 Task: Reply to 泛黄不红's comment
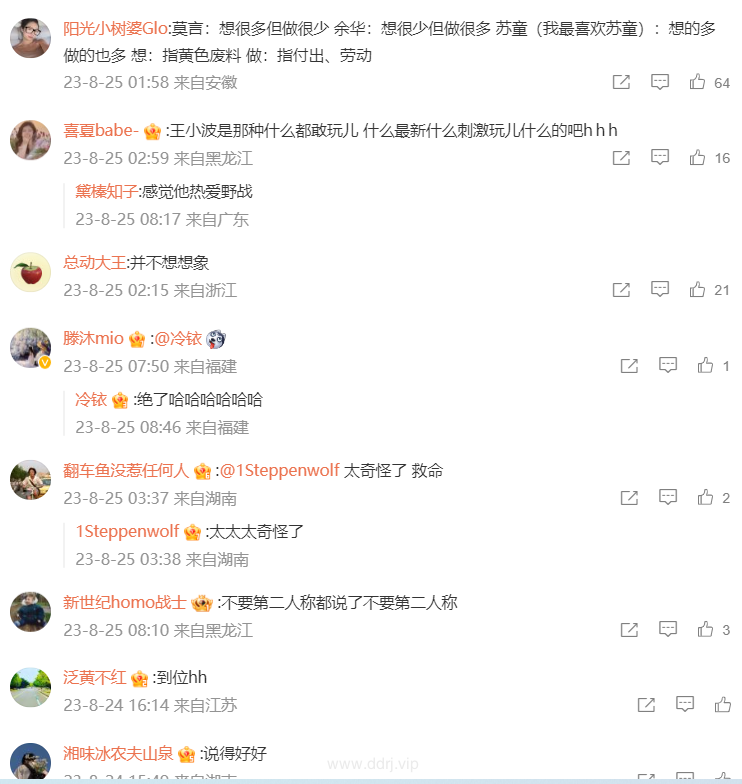tap(685, 704)
